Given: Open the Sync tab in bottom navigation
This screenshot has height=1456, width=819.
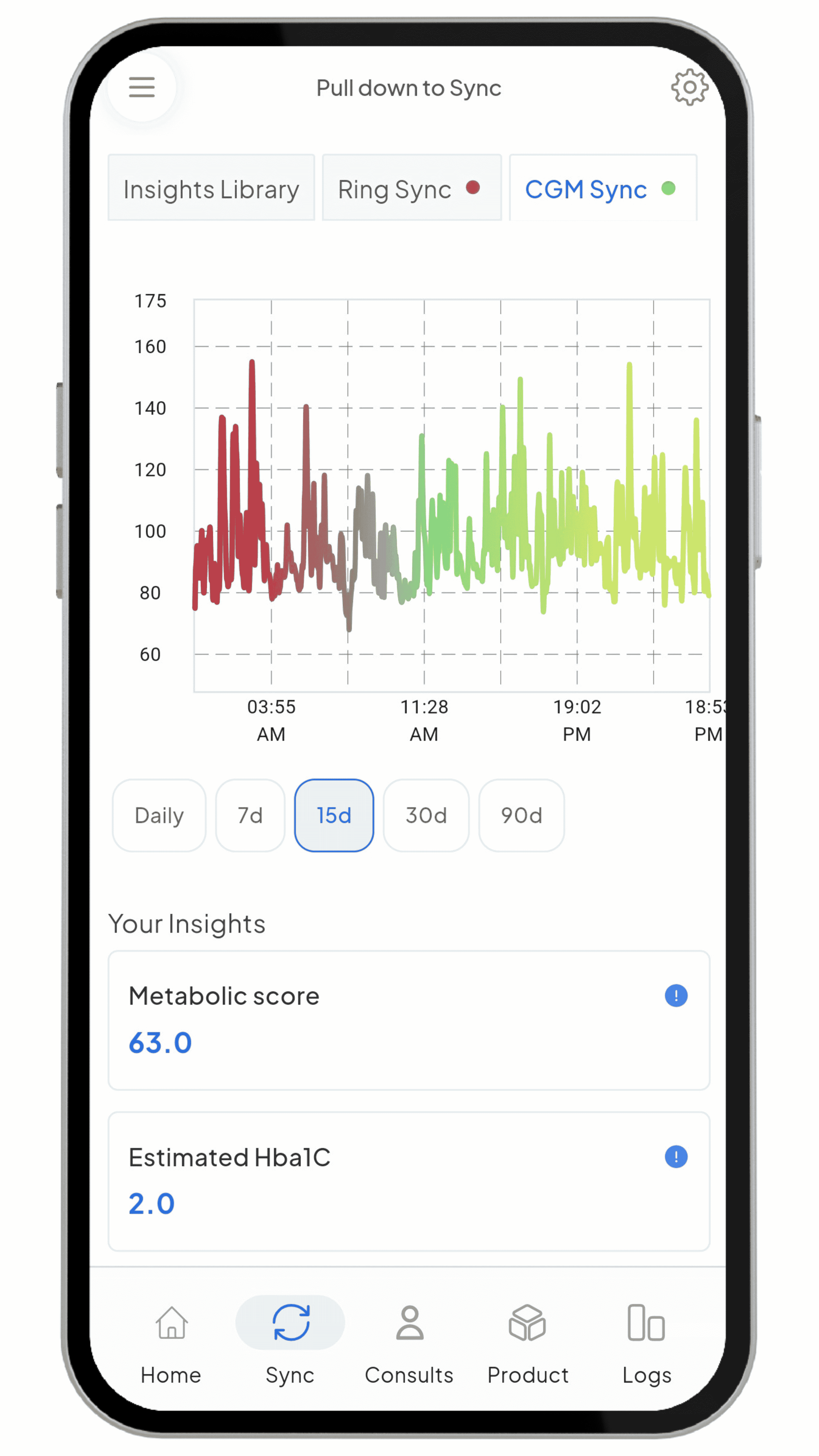Looking at the screenshot, I should coord(290,1343).
